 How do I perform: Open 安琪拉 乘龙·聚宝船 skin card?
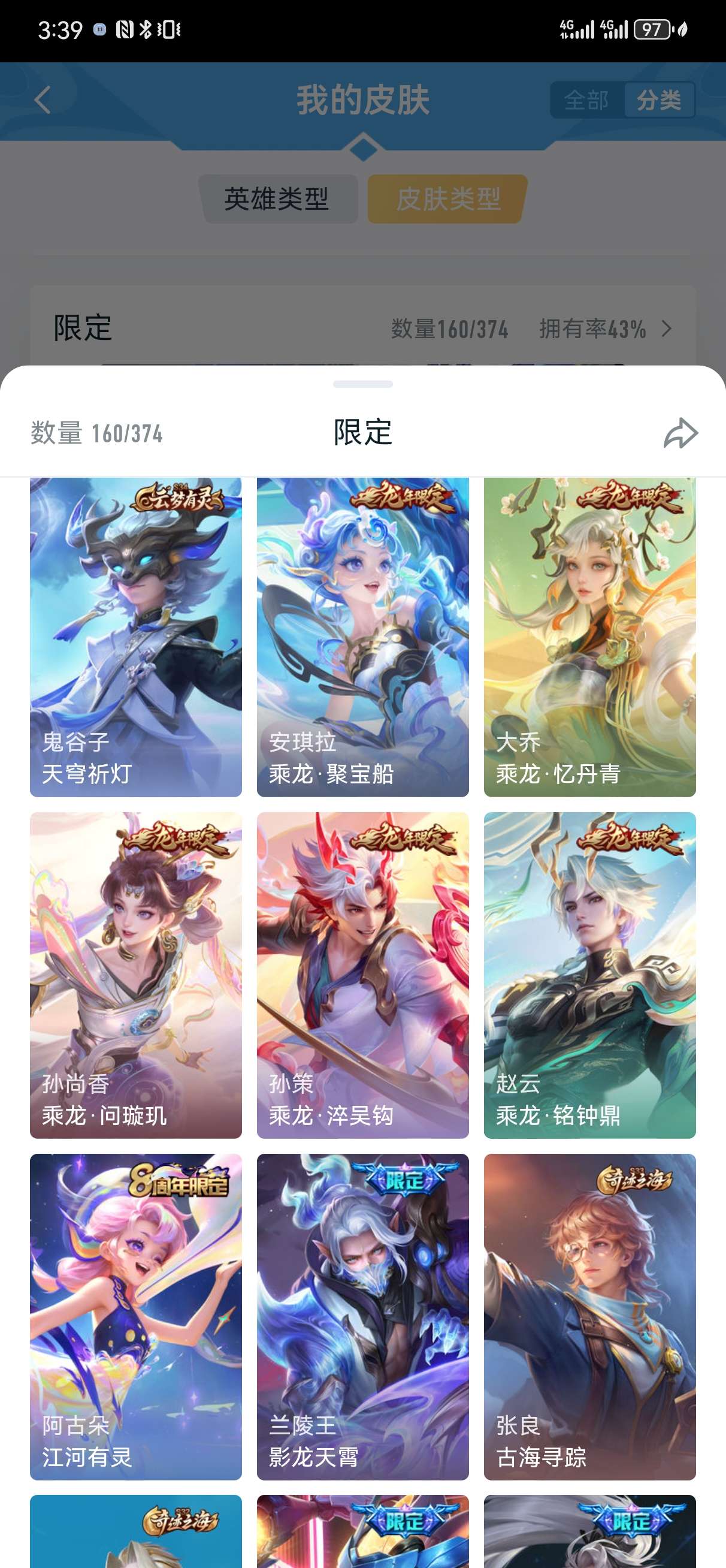[x=362, y=637]
